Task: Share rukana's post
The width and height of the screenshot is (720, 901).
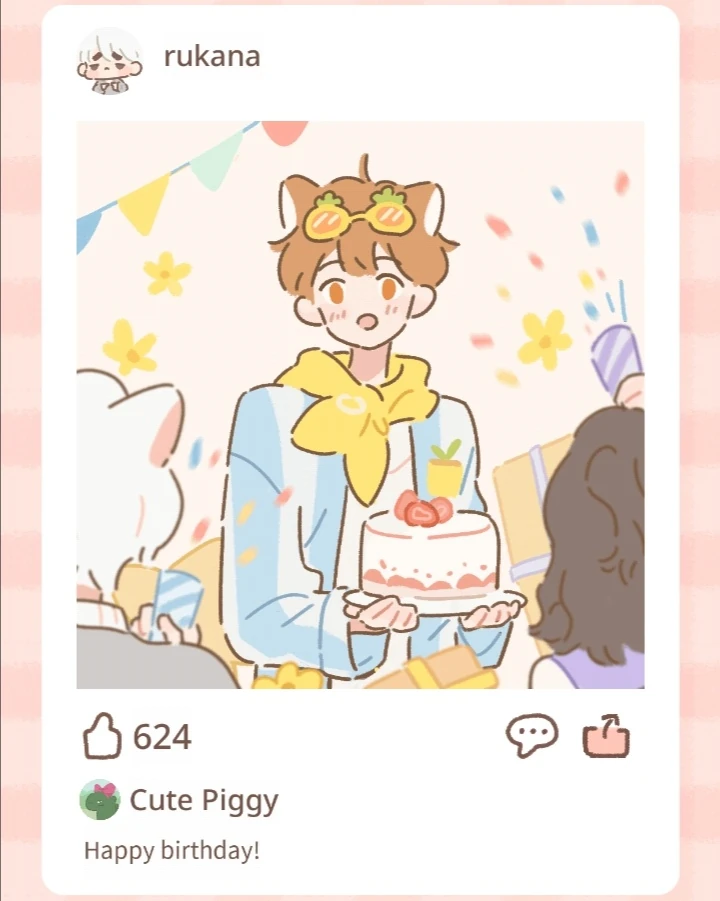Action: (x=607, y=738)
